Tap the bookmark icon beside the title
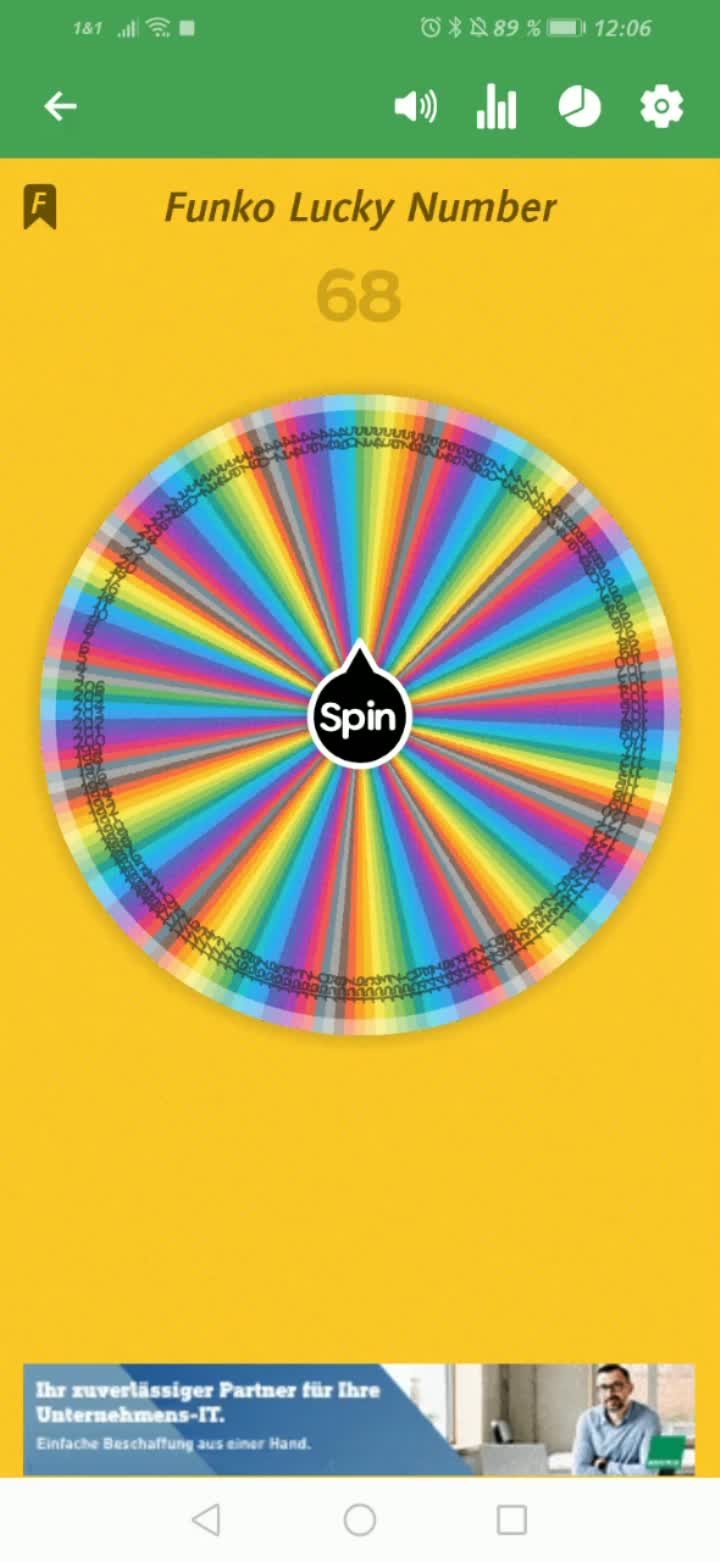The height and width of the screenshot is (1562, 720). [40, 207]
